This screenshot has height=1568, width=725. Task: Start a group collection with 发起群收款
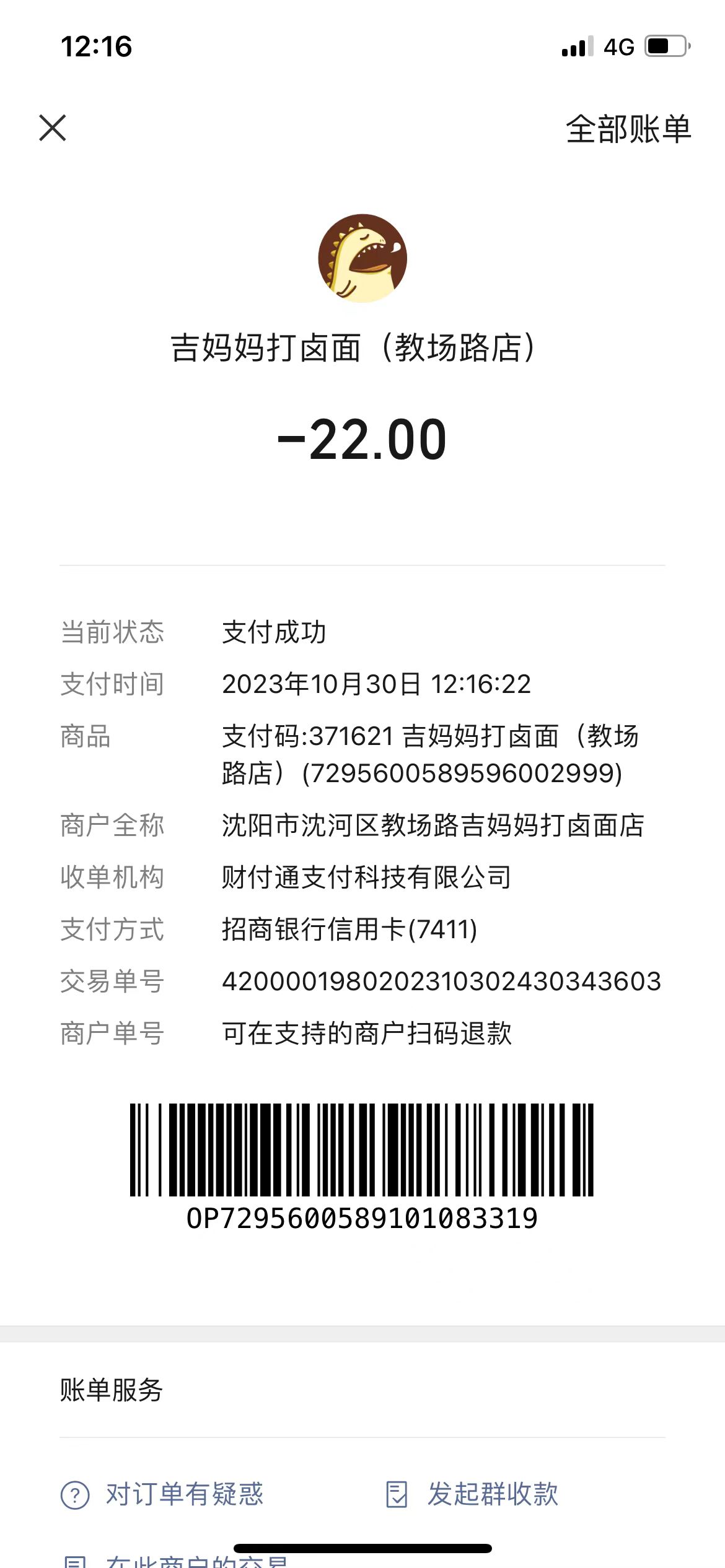pos(472,1494)
